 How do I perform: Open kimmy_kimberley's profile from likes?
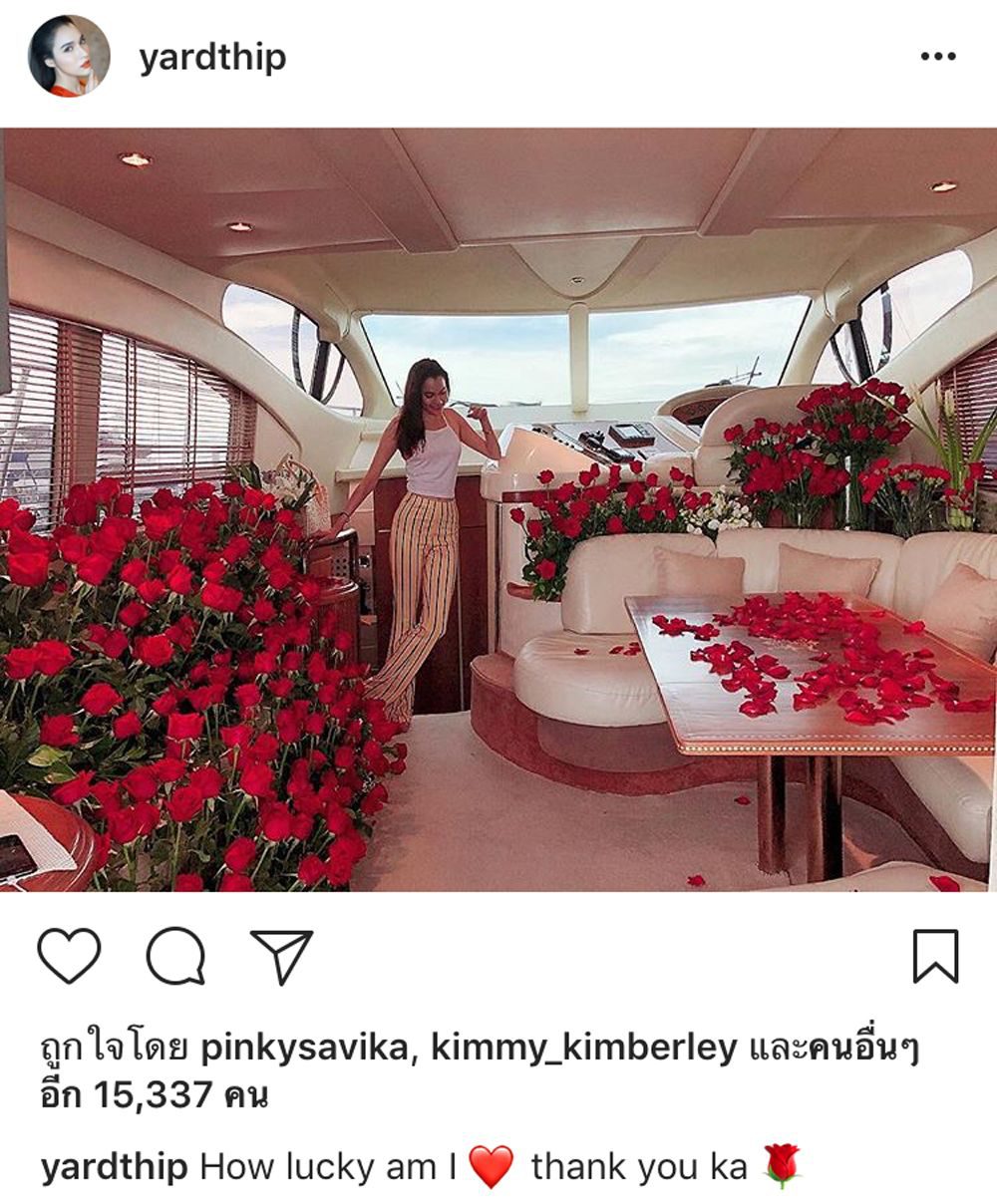point(584,1049)
